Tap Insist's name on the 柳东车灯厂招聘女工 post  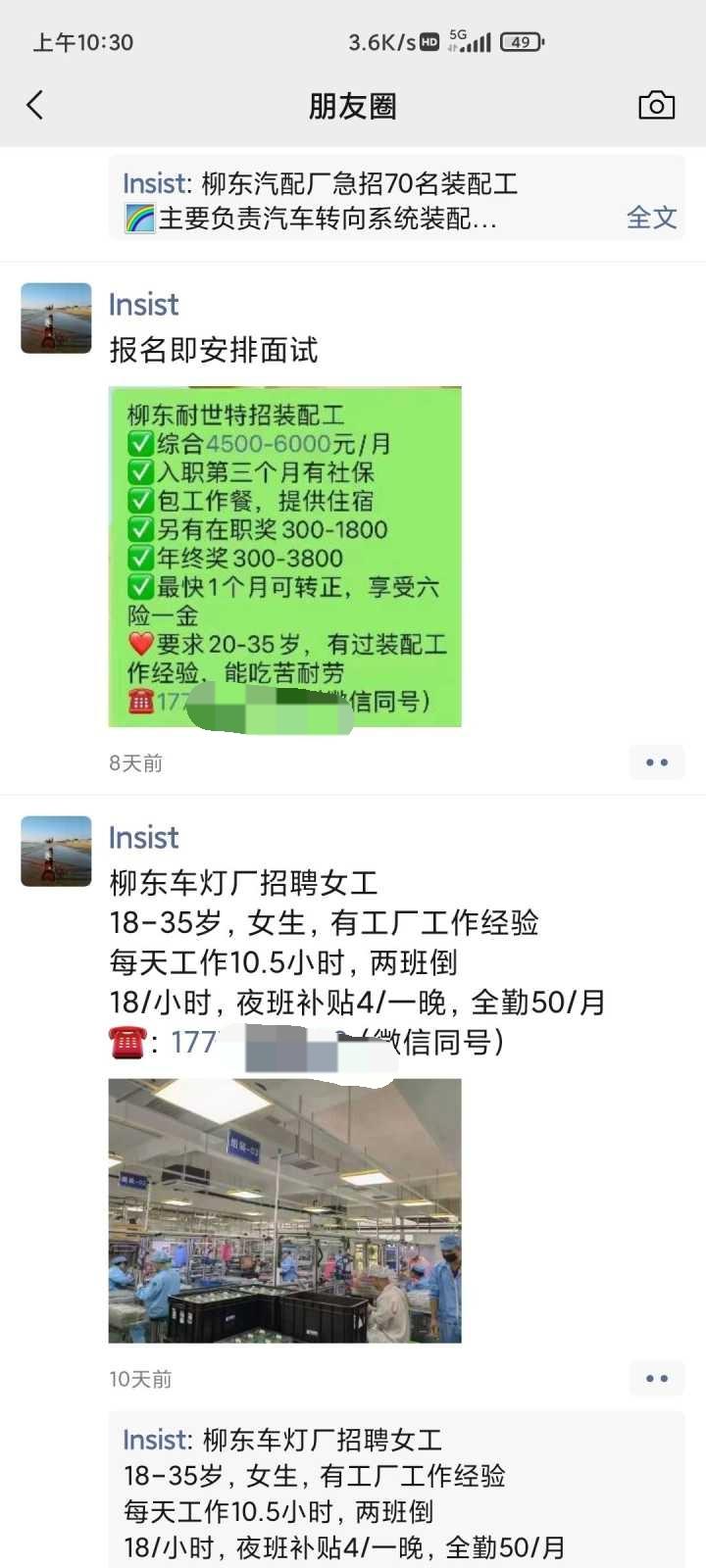click(143, 838)
